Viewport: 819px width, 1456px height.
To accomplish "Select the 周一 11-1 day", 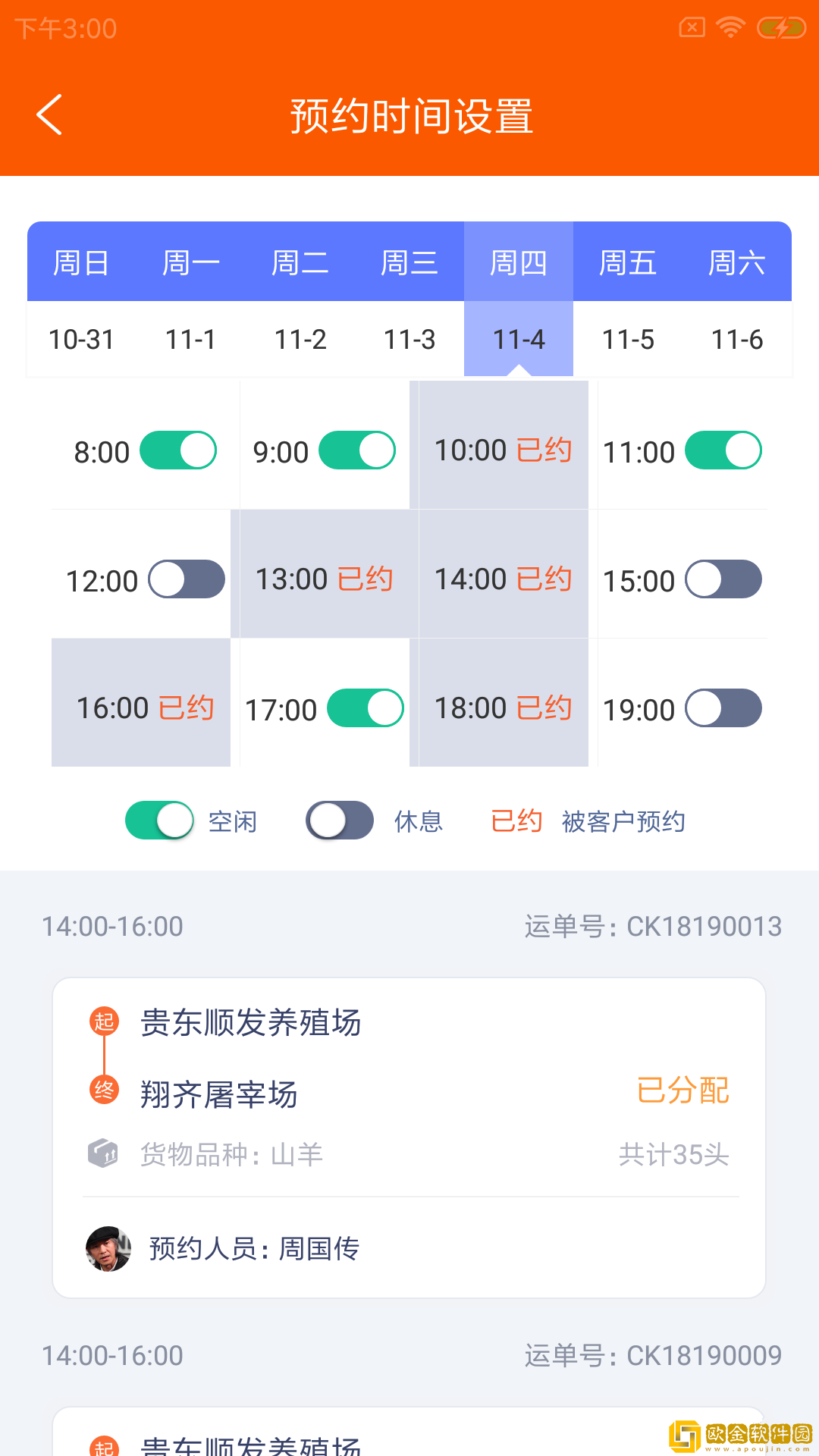I will (x=190, y=300).
